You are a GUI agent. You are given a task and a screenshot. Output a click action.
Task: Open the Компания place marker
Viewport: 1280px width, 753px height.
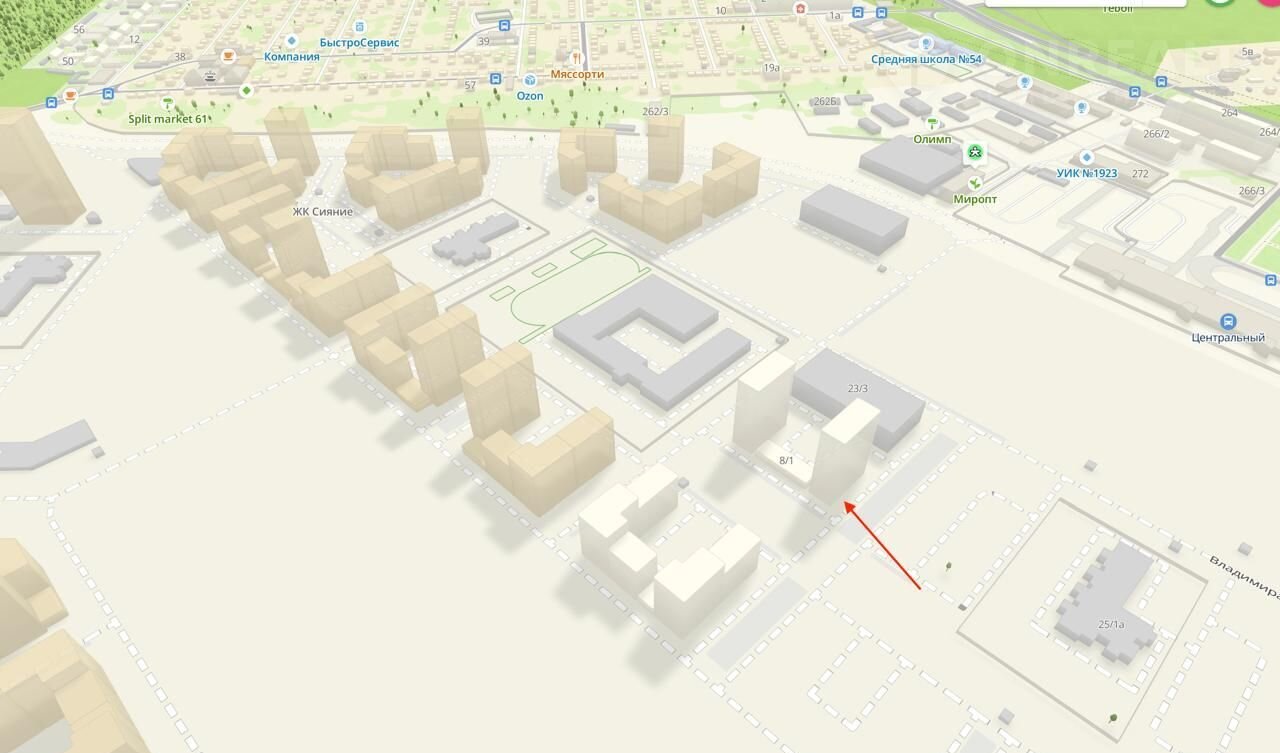tap(291, 42)
